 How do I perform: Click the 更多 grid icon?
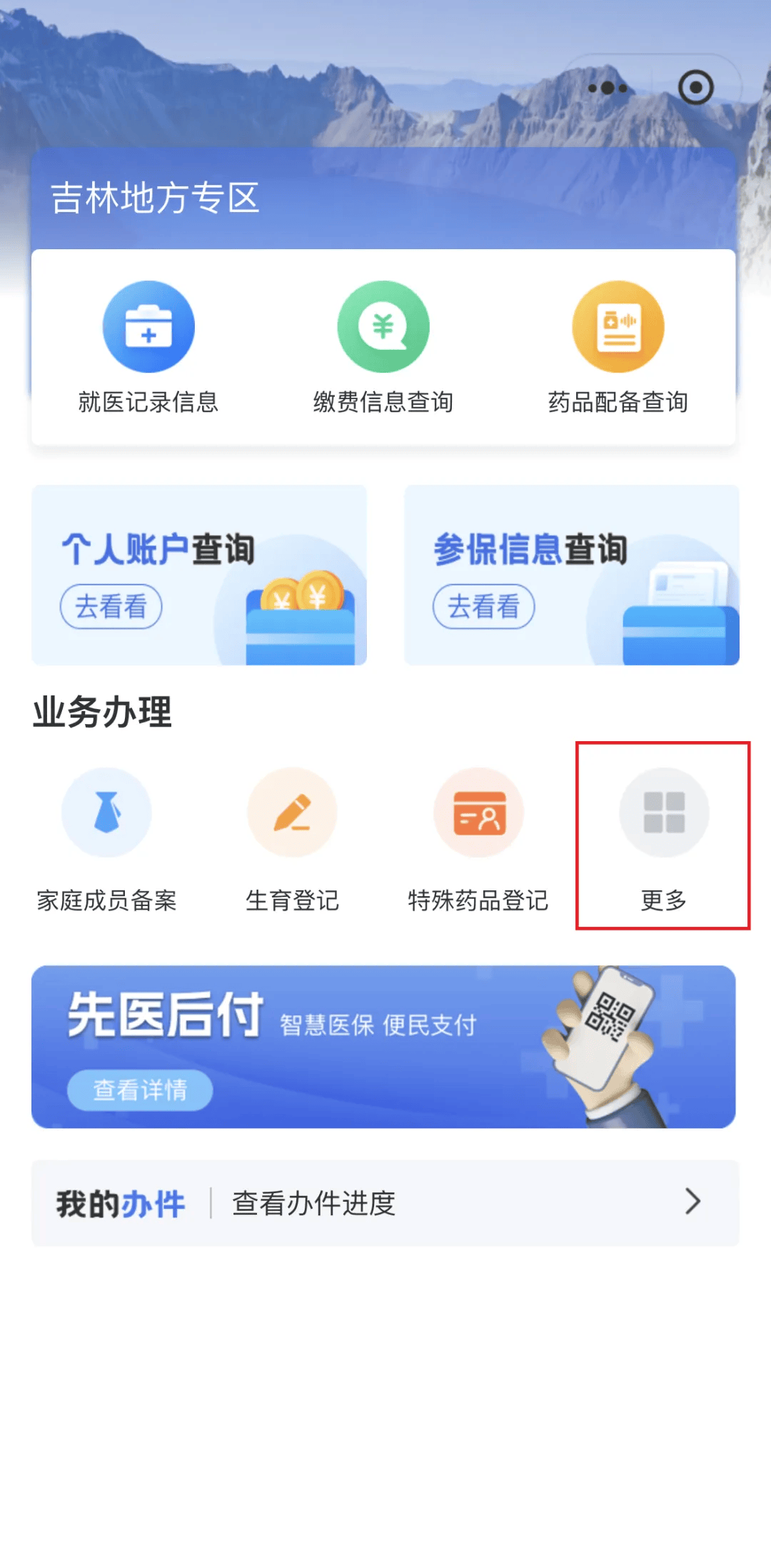click(x=664, y=813)
